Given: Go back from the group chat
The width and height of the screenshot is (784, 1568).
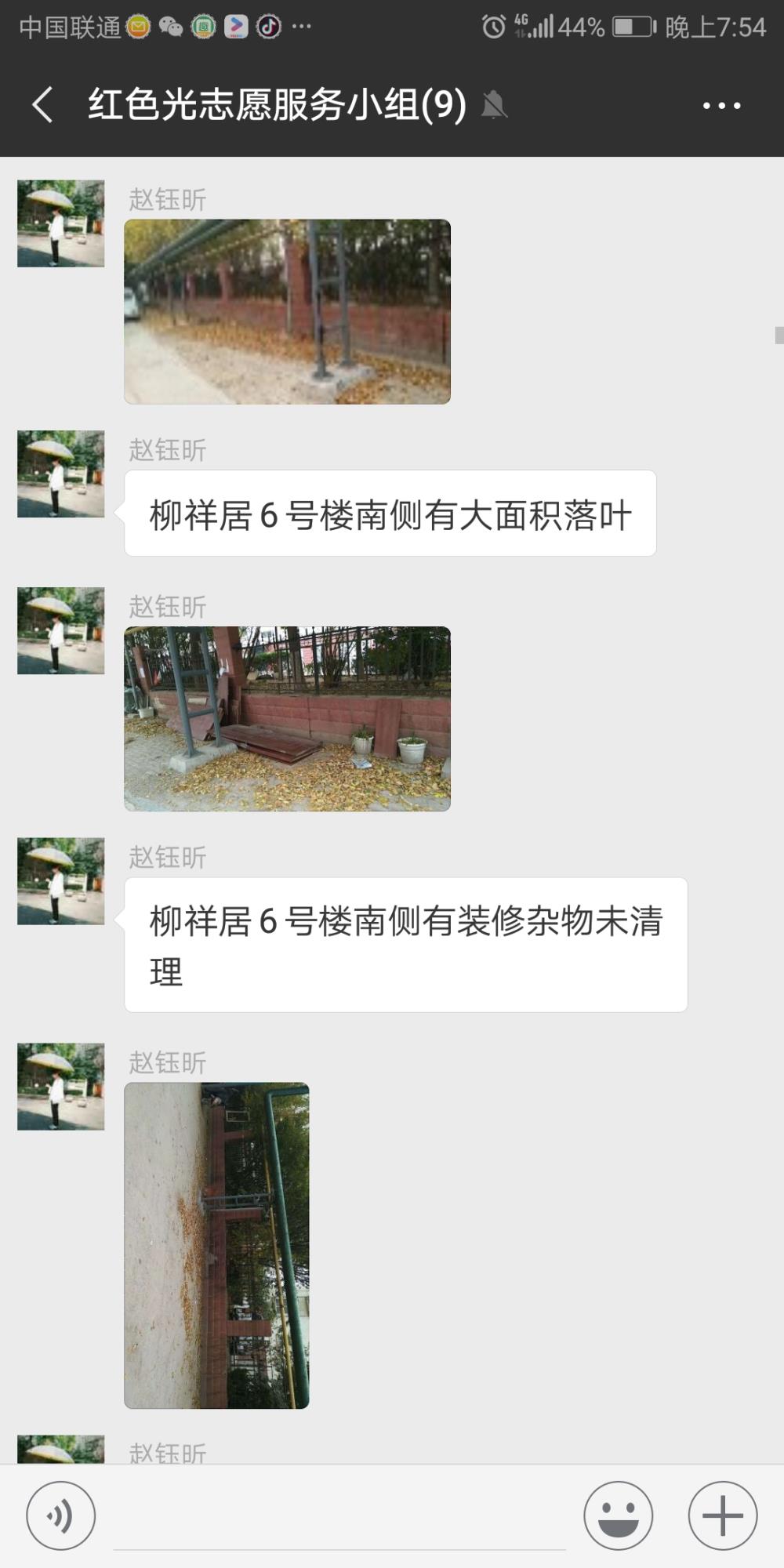Looking at the screenshot, I should (x=42, y=105).
